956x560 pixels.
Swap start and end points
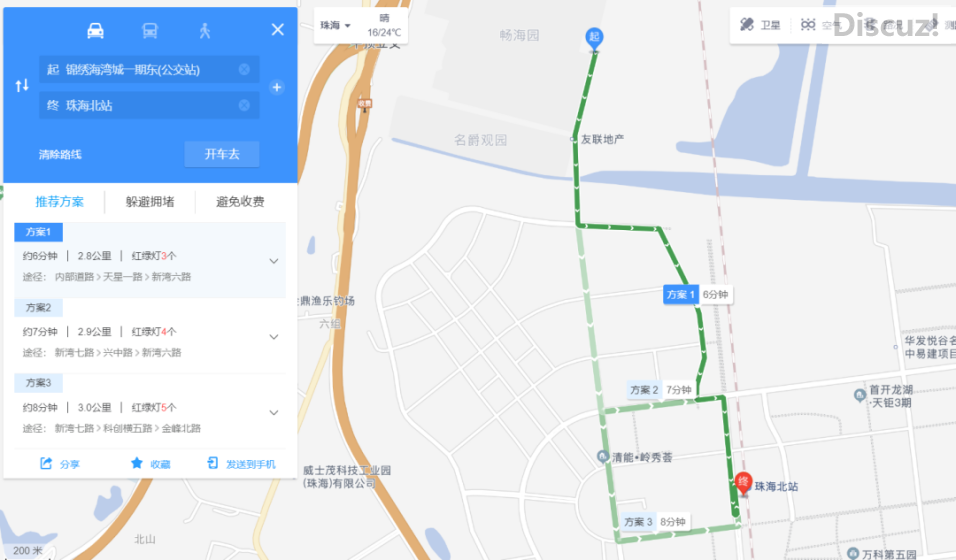click(x=21, y=87)
